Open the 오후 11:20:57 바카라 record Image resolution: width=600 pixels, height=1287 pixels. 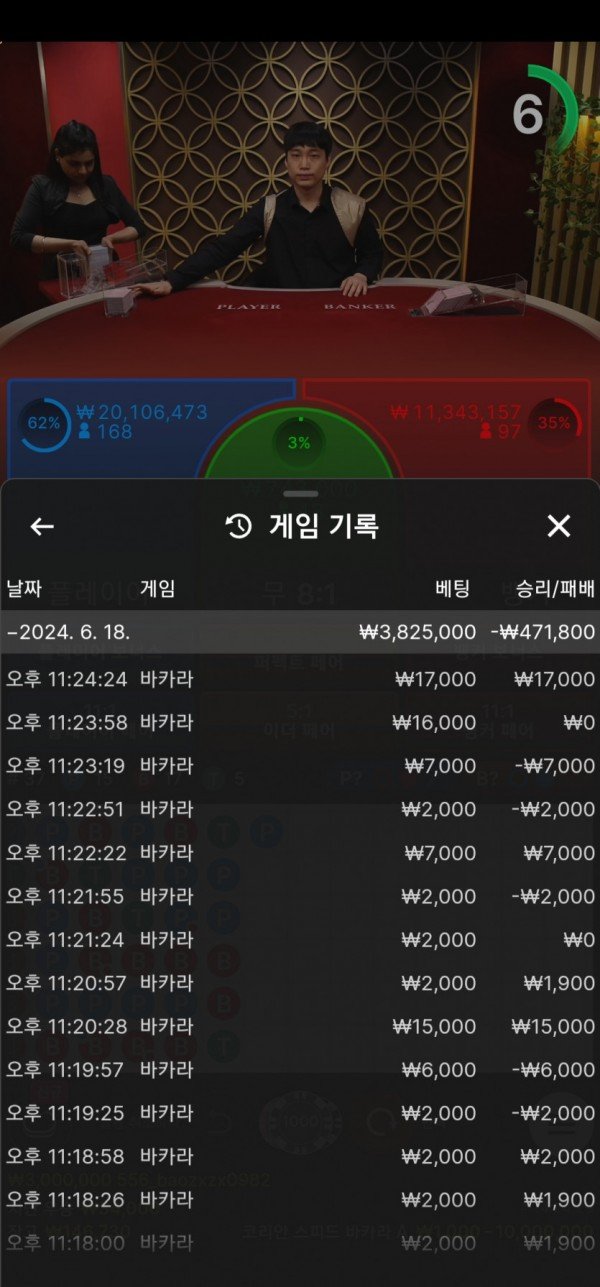300,983
